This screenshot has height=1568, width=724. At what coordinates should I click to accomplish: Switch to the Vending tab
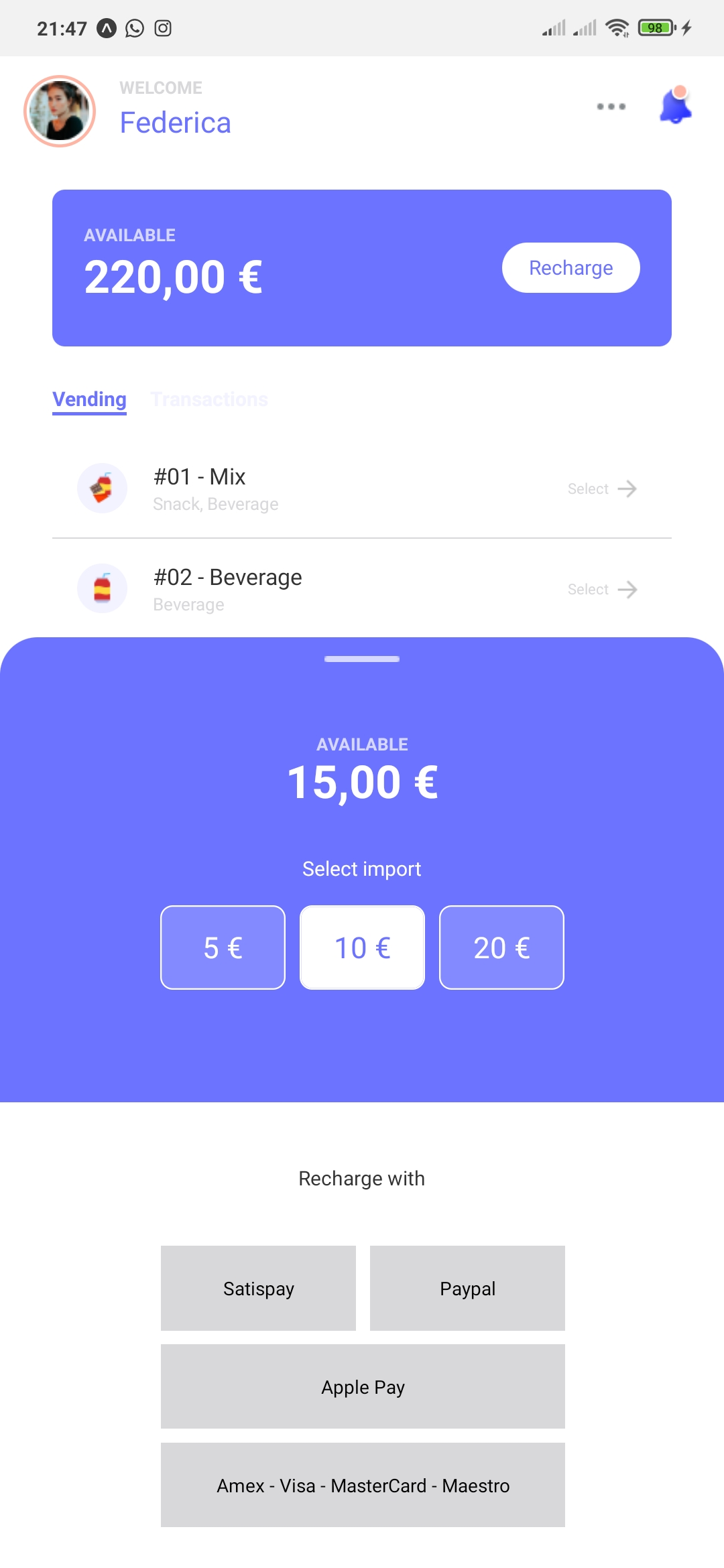pyautogui.click(x=89, y=399)
